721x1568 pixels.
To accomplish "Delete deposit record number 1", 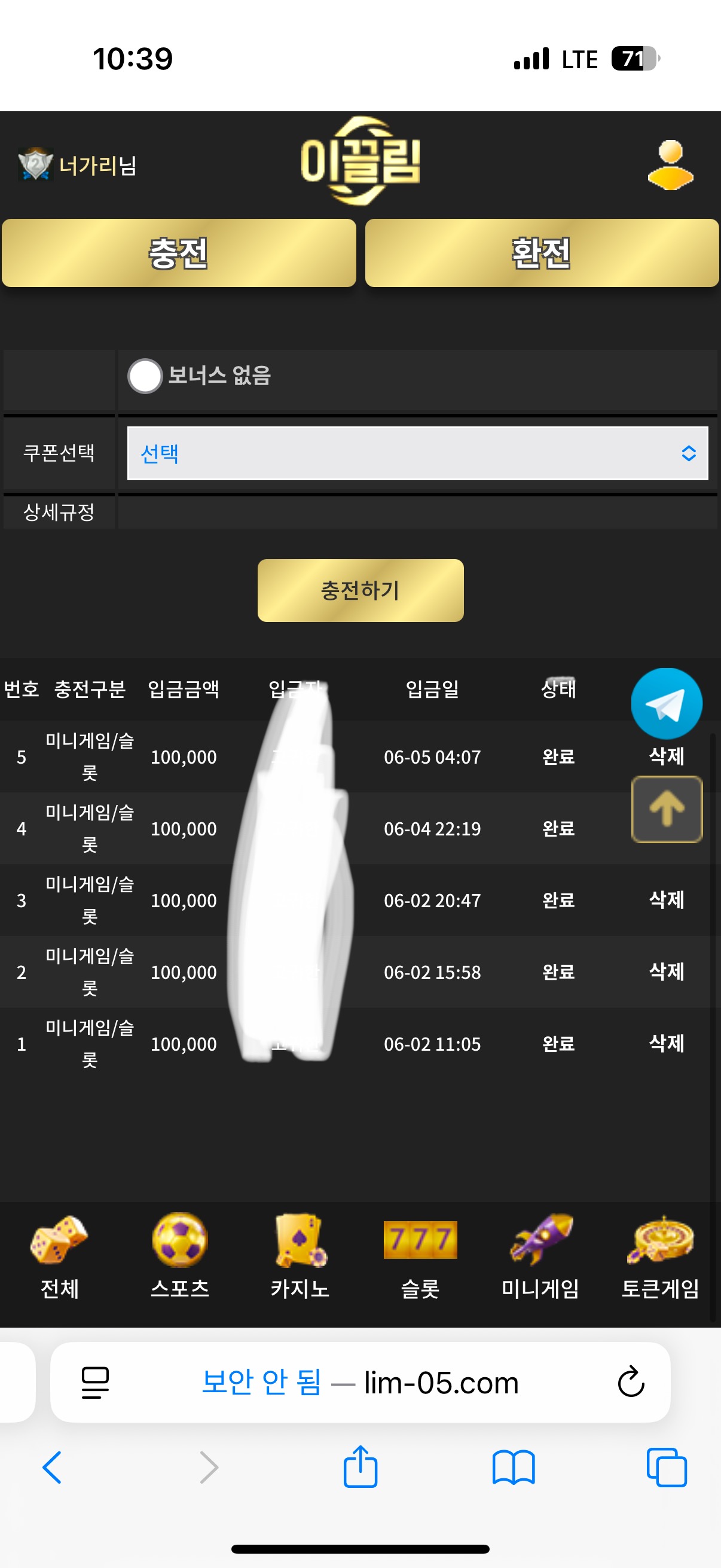I will pyautogui.click(x=666, y=1044).
